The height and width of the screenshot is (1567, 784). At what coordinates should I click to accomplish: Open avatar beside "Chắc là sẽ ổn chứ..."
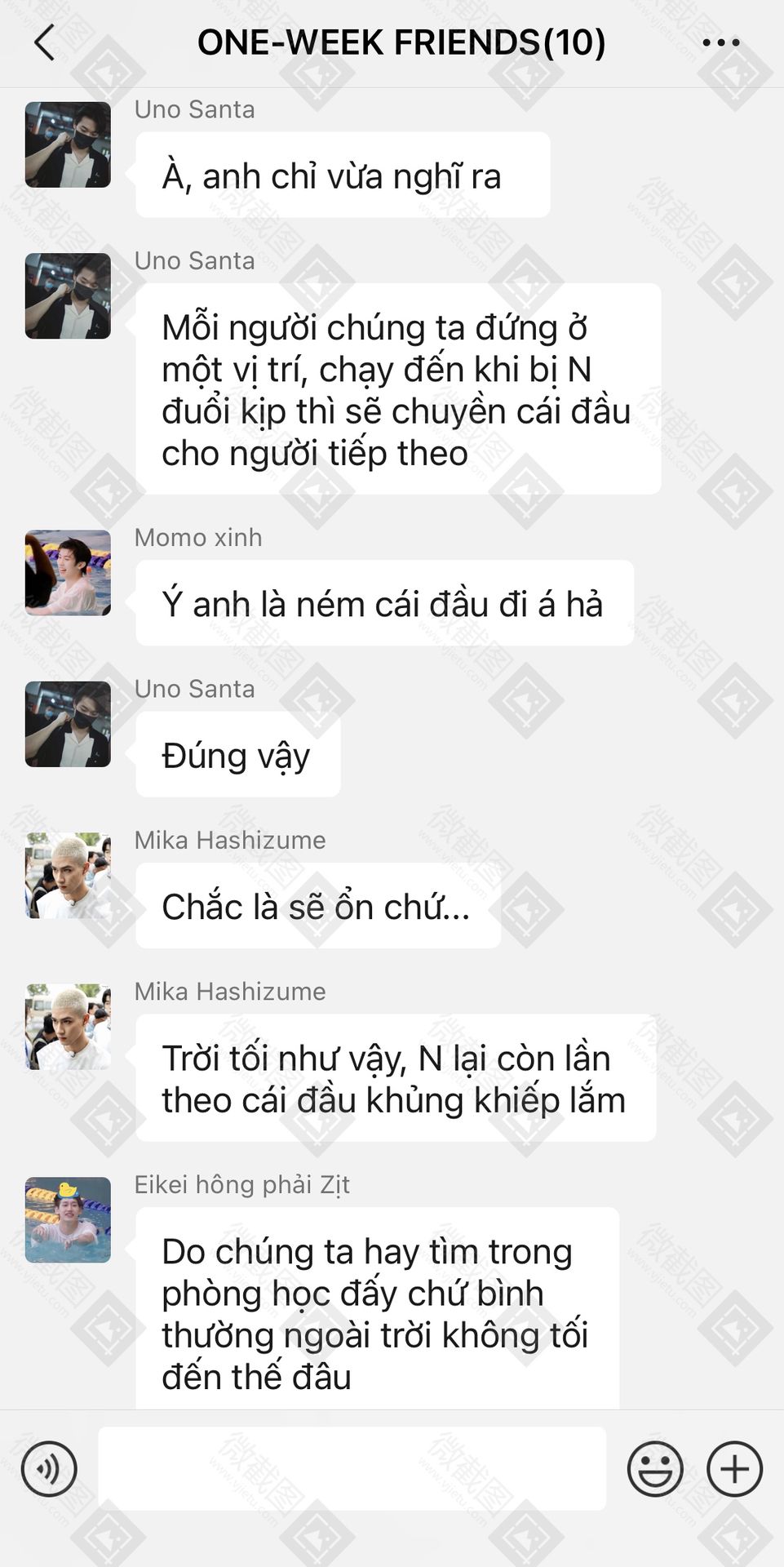coord(68,876)
